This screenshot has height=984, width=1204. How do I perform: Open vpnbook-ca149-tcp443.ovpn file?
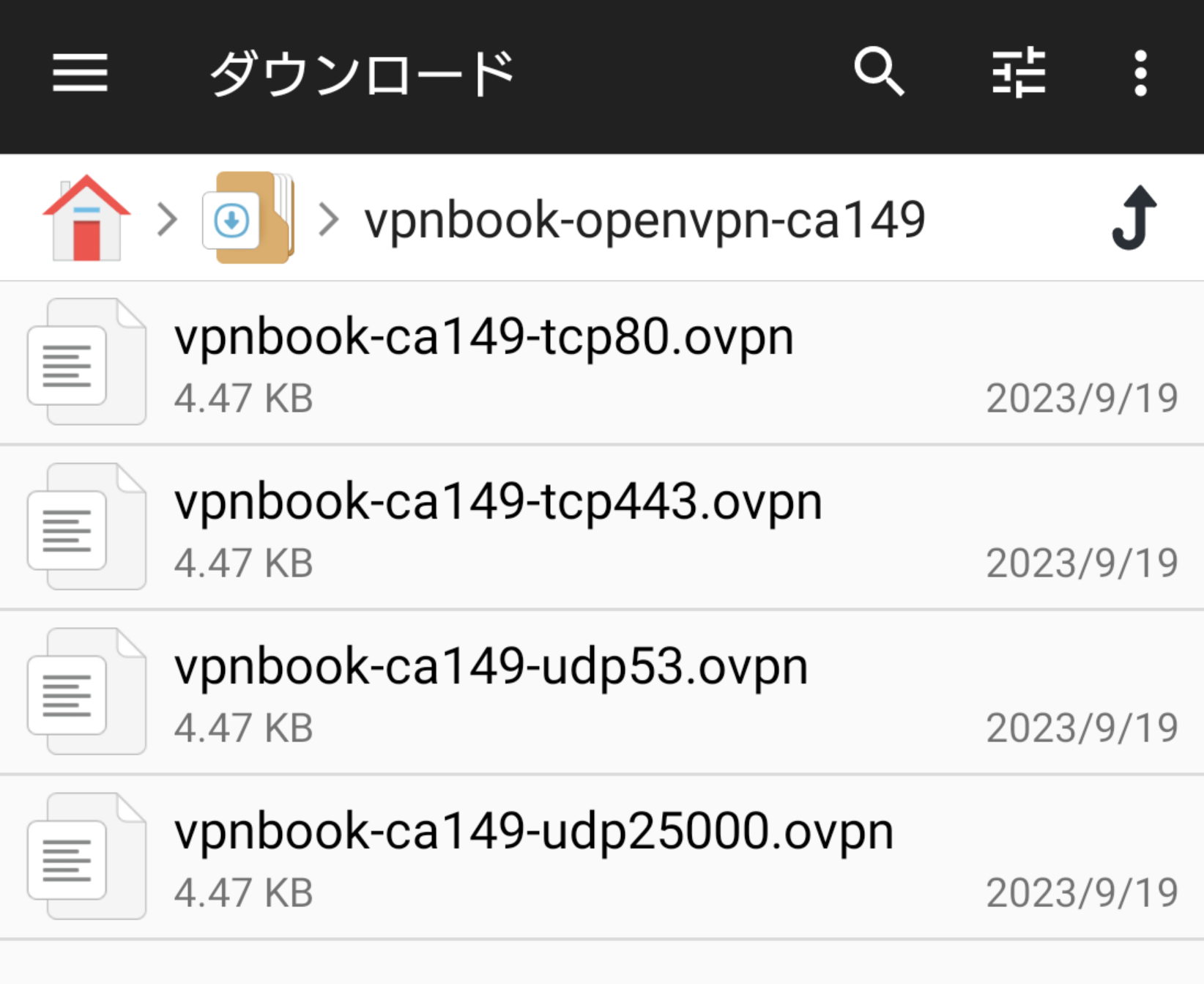tap(498, 527)
